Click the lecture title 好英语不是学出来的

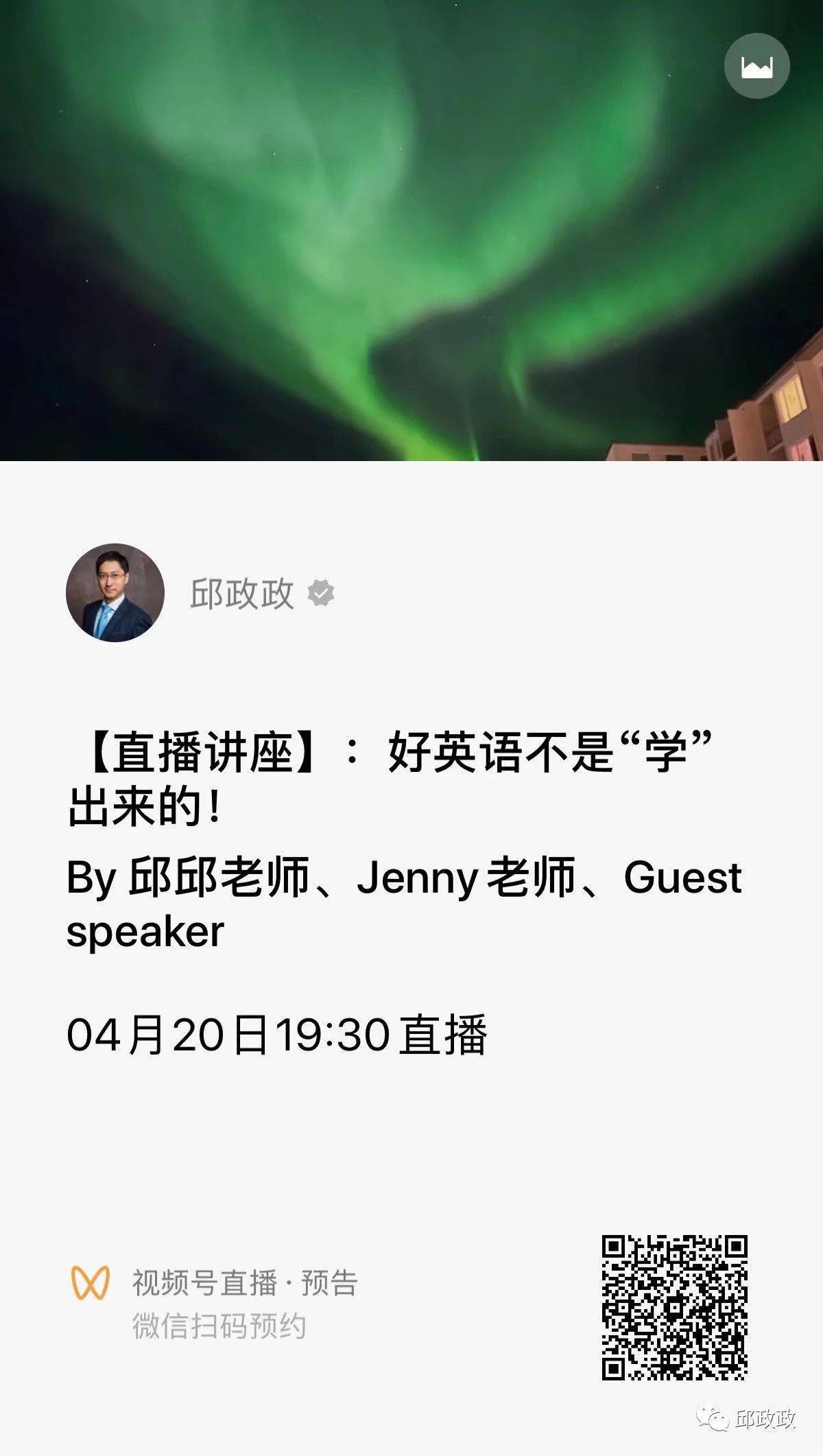point(411,755)
